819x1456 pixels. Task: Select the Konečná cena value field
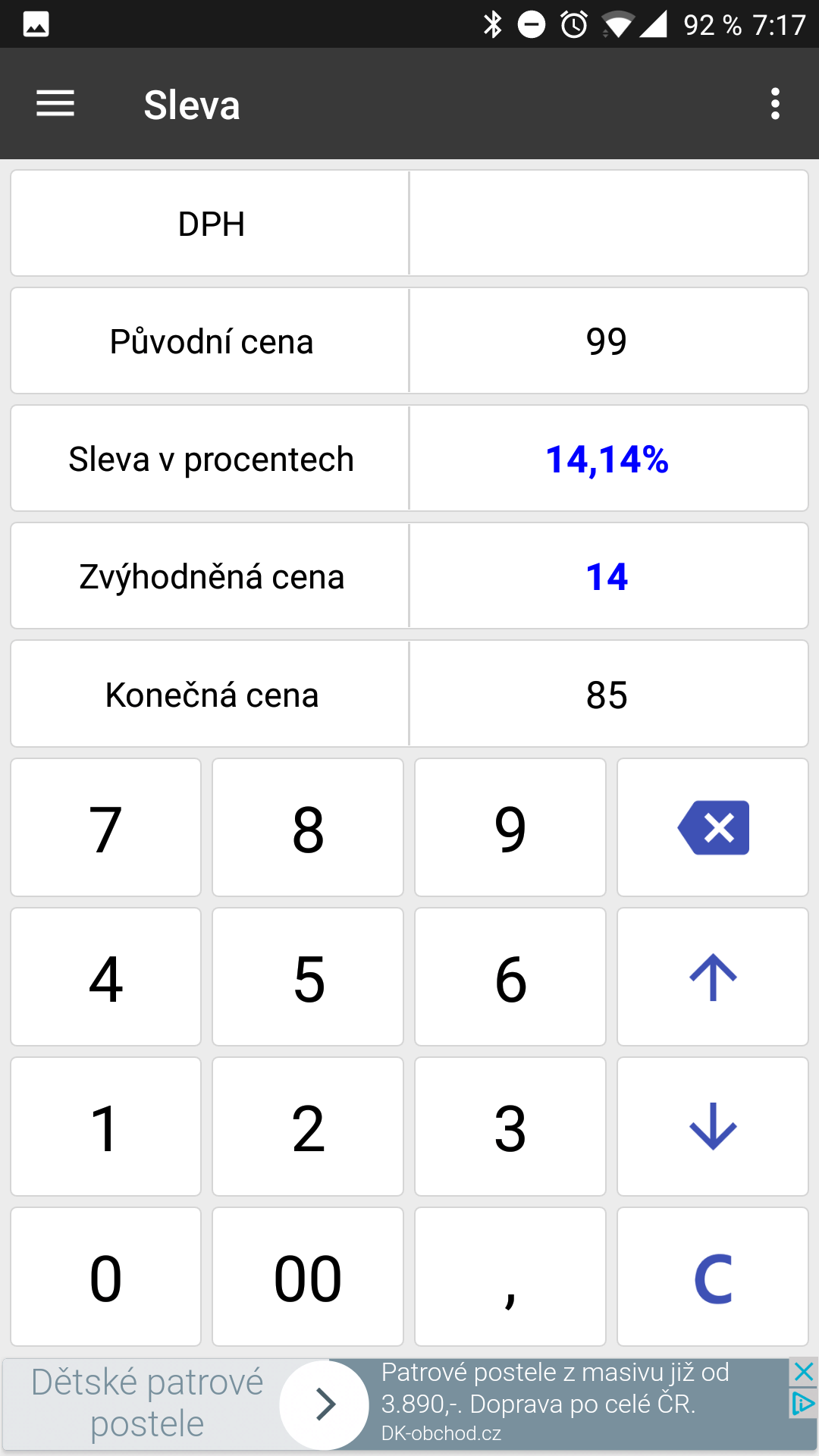(609, 695)
